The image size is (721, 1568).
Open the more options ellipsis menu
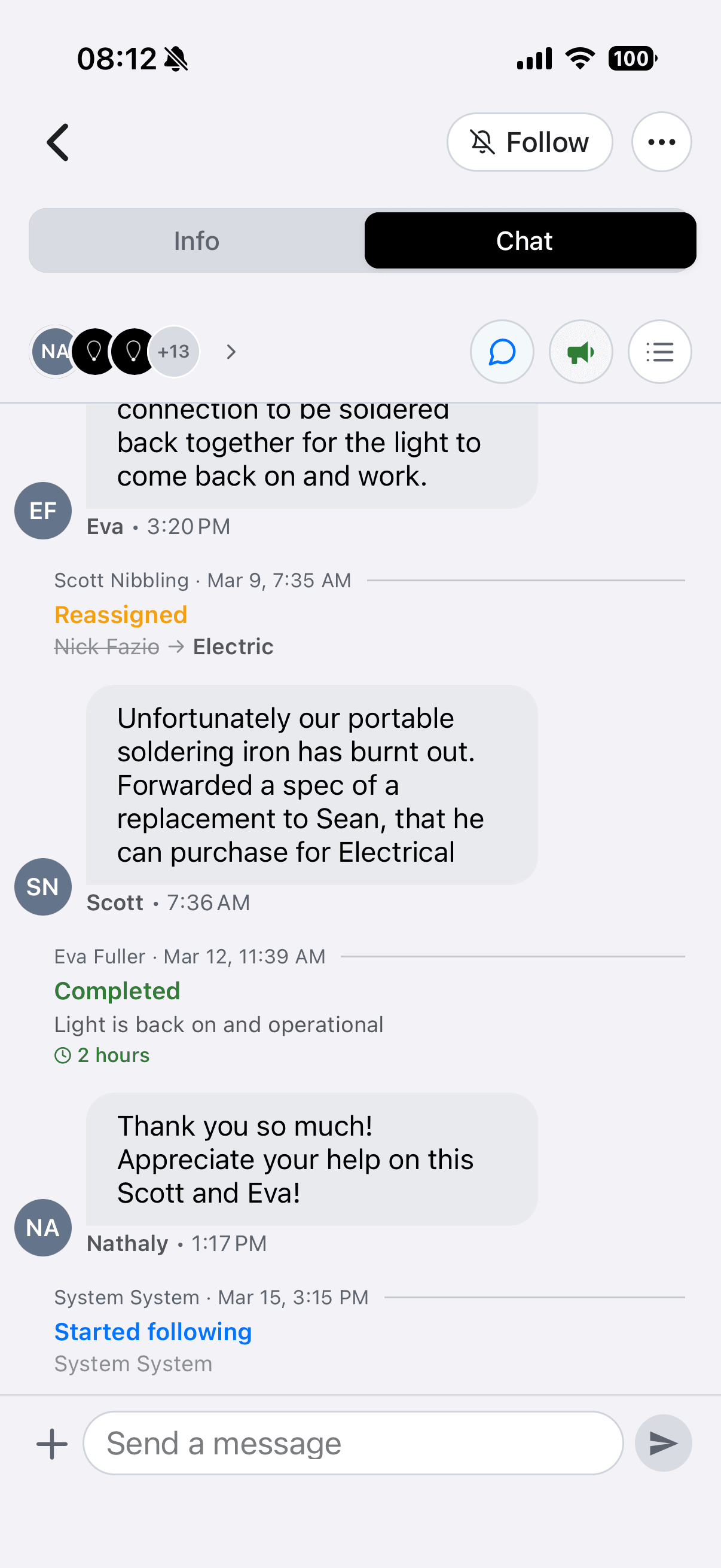[x=661, y=142]
